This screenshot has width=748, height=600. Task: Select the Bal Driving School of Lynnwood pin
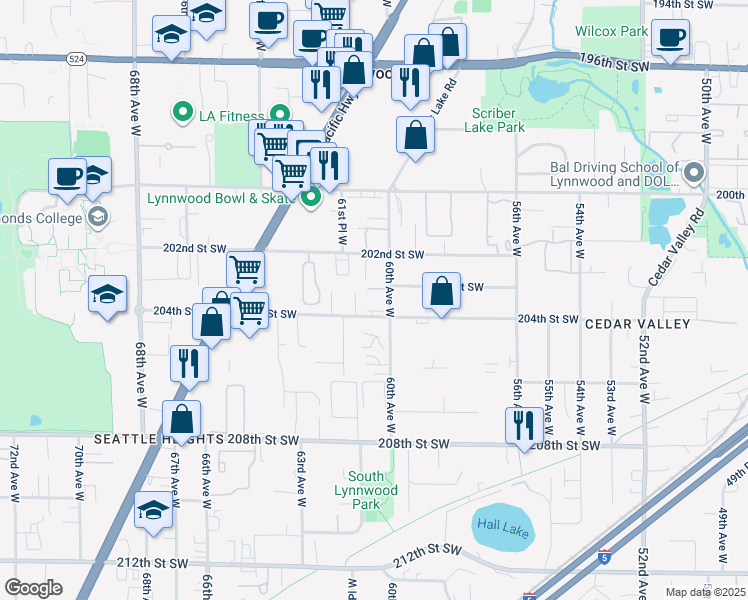(694, 174)
